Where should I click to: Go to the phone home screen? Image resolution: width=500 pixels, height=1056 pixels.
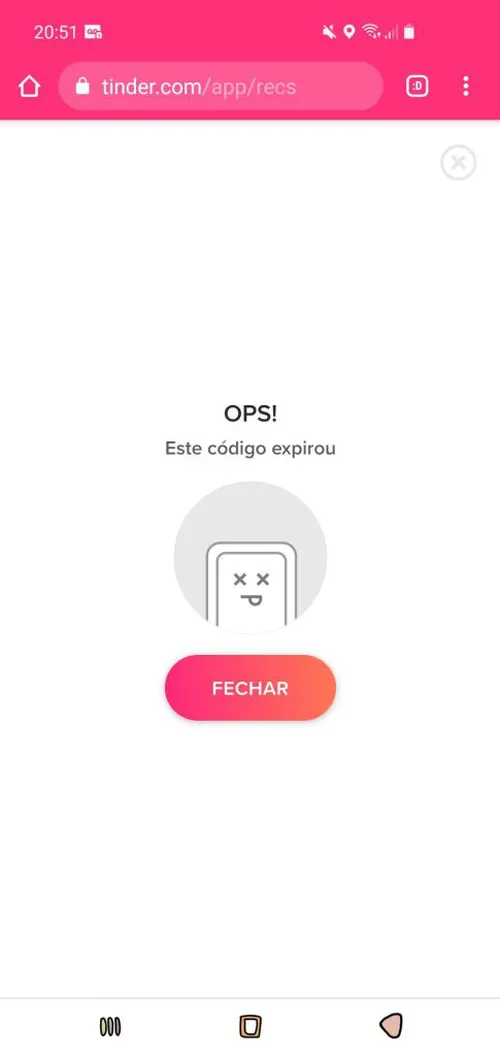pyautogui.click(x=250, y=1026)
